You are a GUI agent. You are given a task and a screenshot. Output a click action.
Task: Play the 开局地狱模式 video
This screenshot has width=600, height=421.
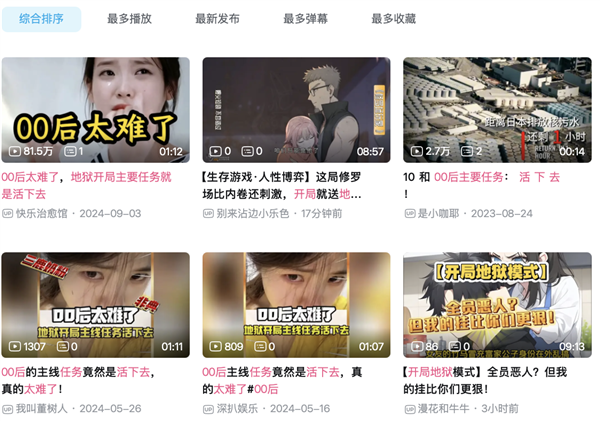pyautogui.click(x=497, y=304)
